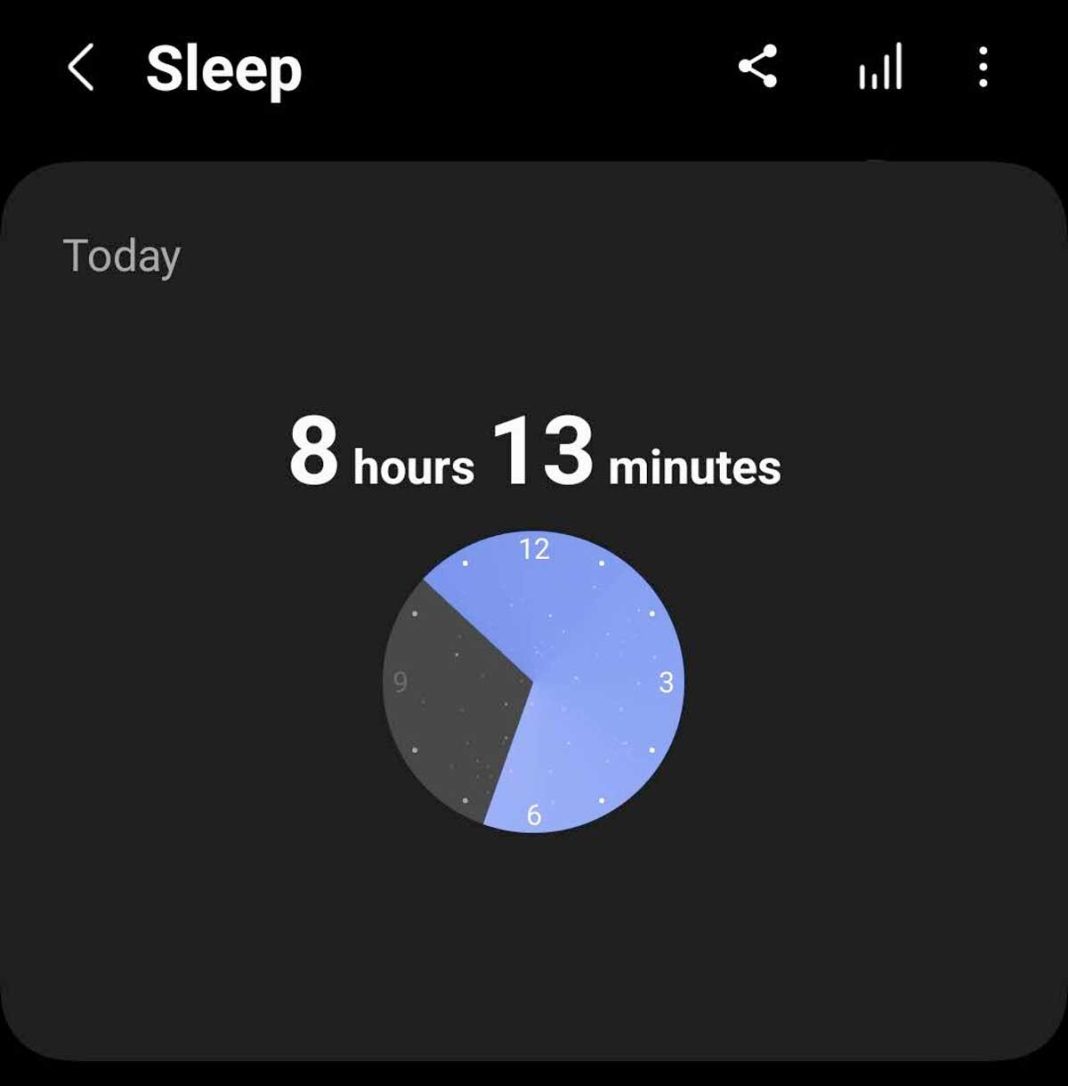Viewport: 1068px width, 1086px height.
Task: Open the share options for sleep data
Action: (x=758, y=68)
